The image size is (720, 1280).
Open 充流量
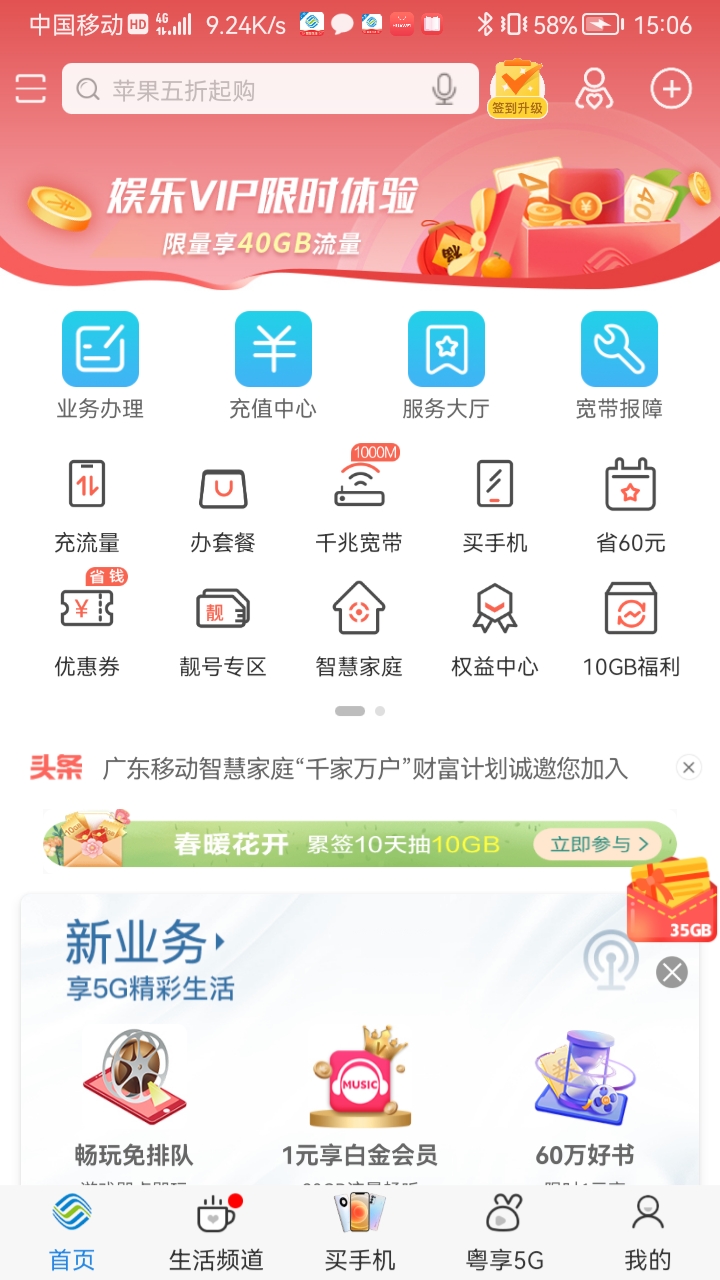coord(86,505)
